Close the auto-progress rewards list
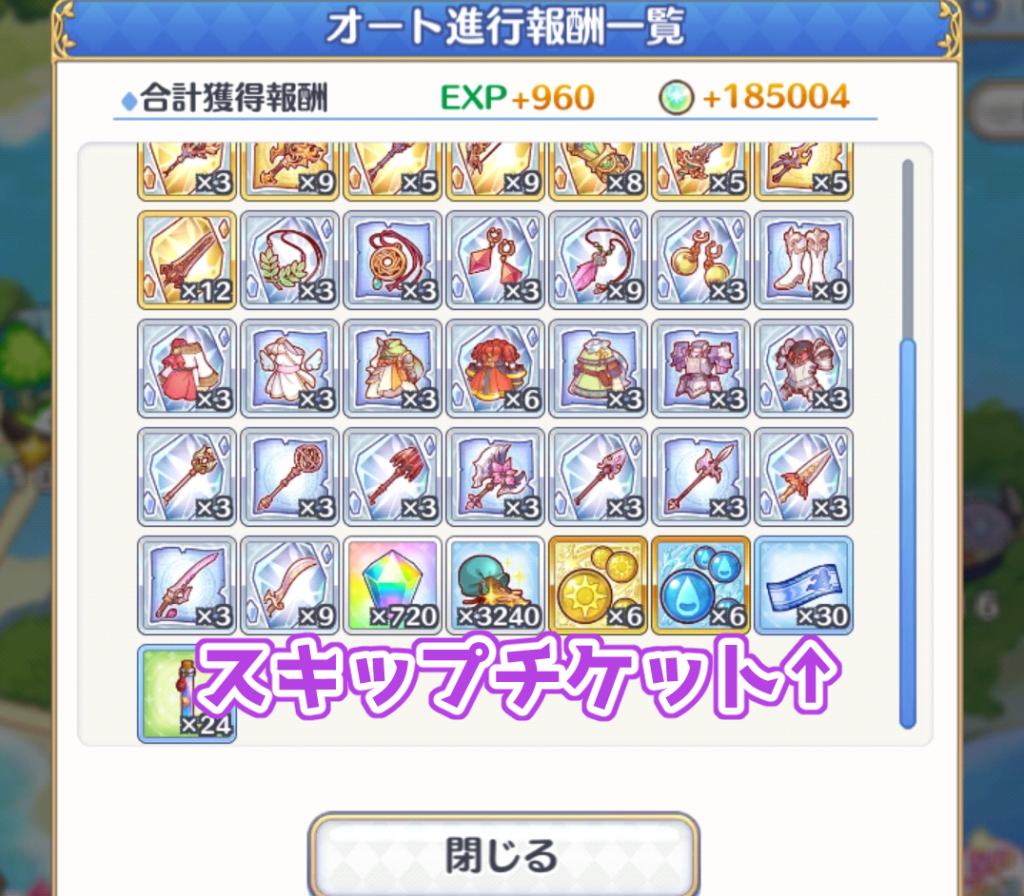 tap(502, 856)
